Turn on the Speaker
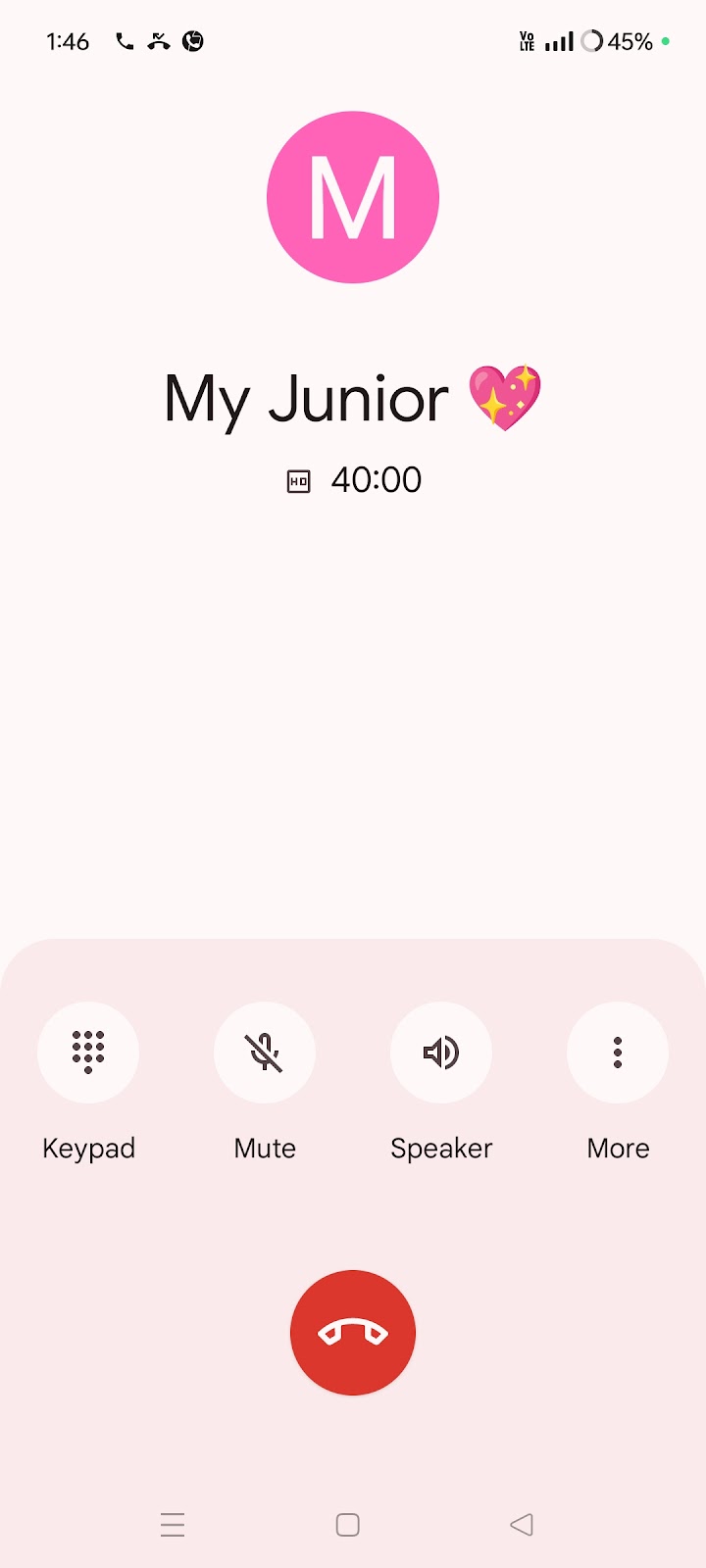Image resolution: width=706 pixels, height=1568 pixels. (441, 1053)
